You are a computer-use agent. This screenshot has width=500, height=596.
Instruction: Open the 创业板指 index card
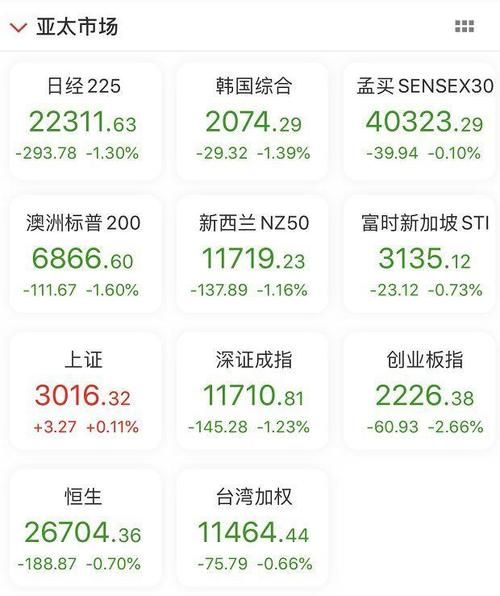click(x=421, y=391)
